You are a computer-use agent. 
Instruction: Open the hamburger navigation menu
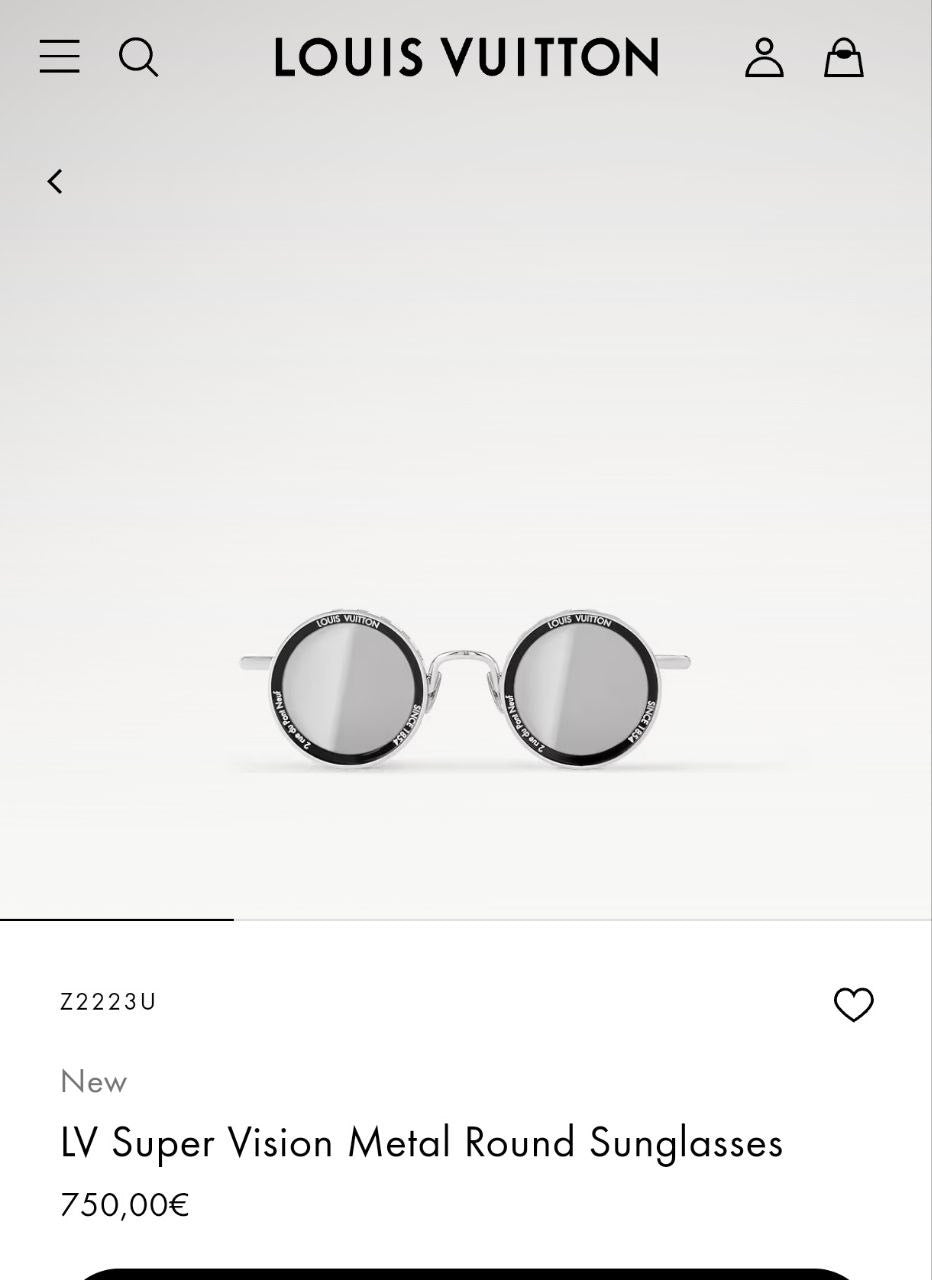coord(59,57)
